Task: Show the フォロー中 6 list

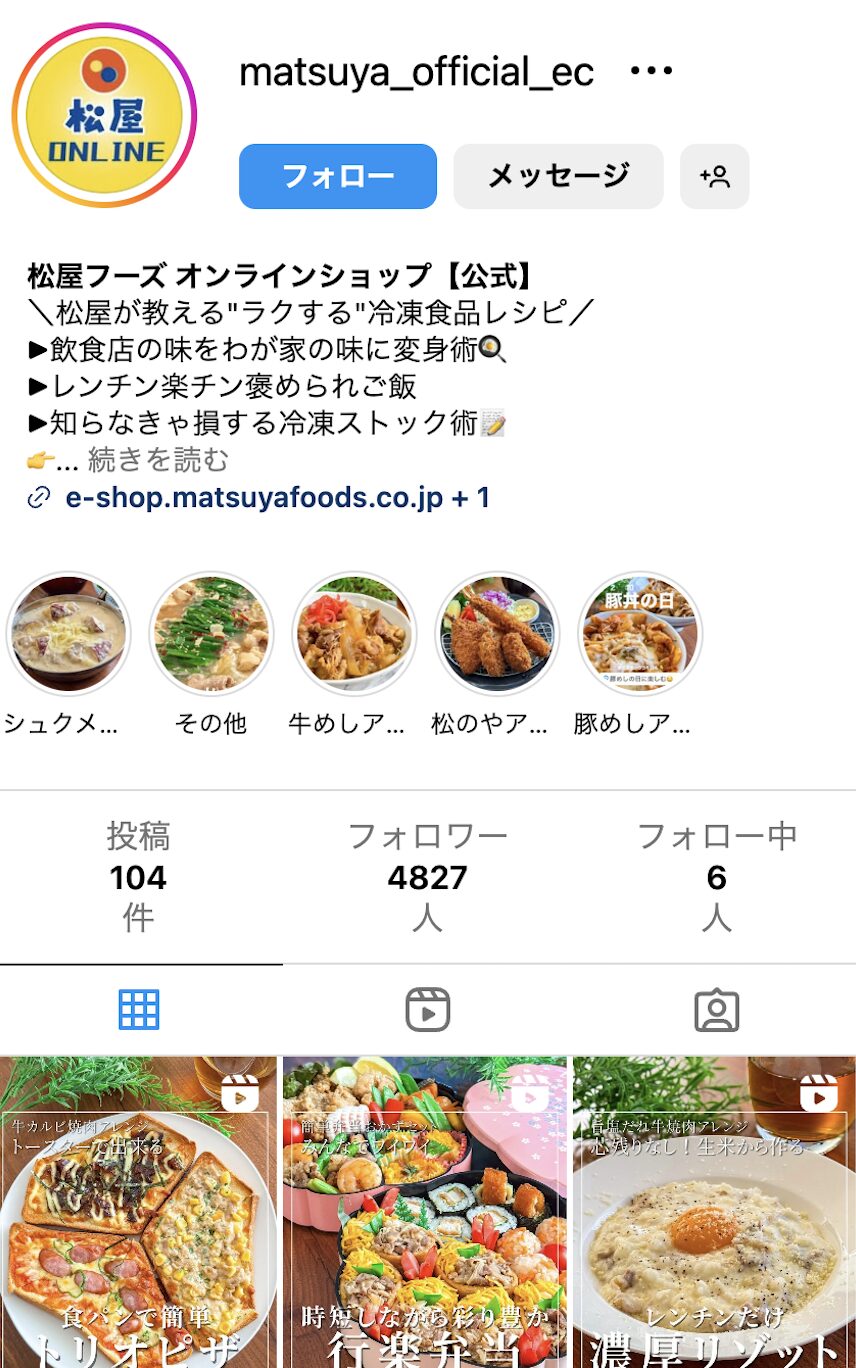Action: click(716, 877)
